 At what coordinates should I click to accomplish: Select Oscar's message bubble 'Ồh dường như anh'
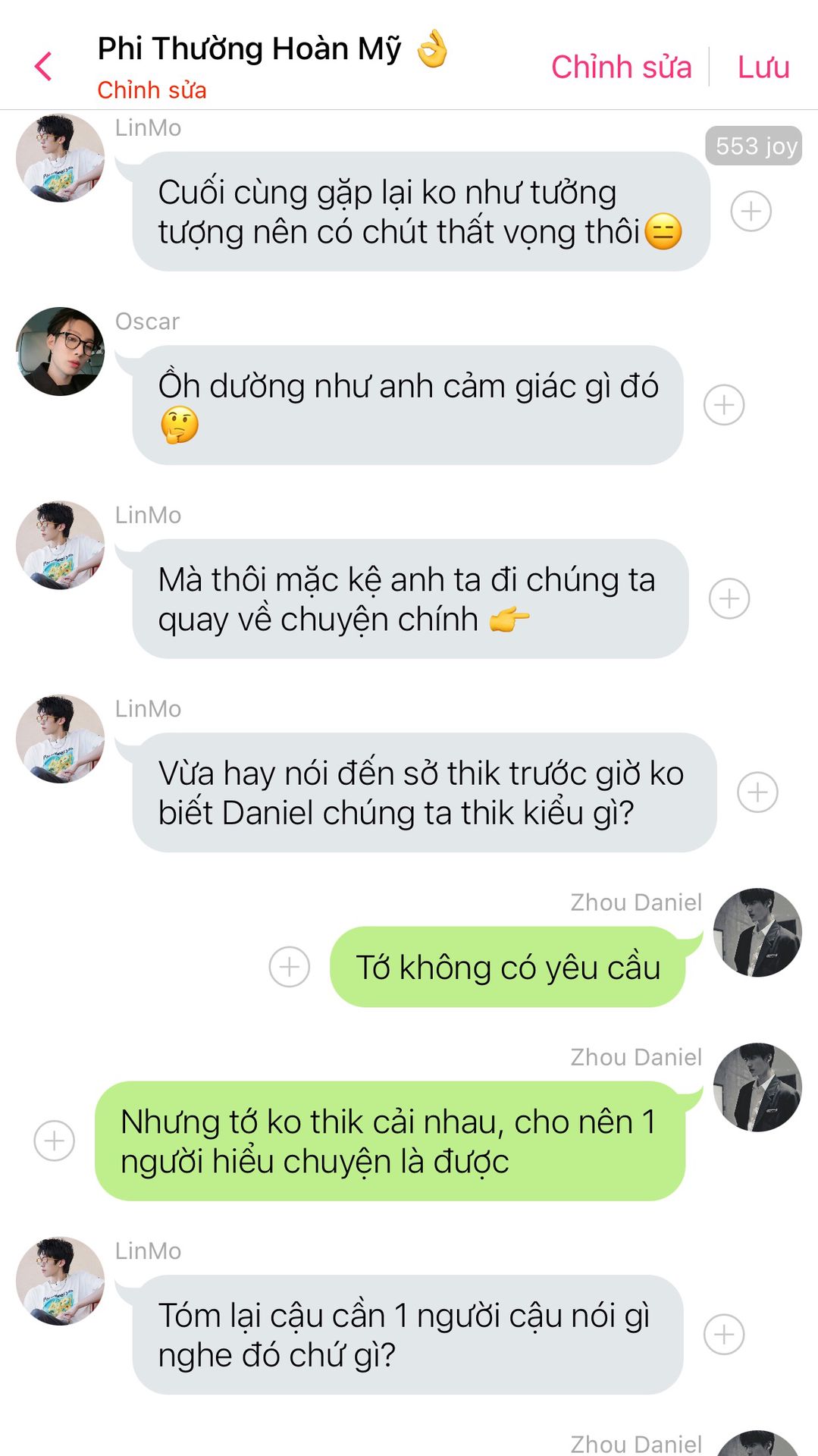click(x=408, y=405)
